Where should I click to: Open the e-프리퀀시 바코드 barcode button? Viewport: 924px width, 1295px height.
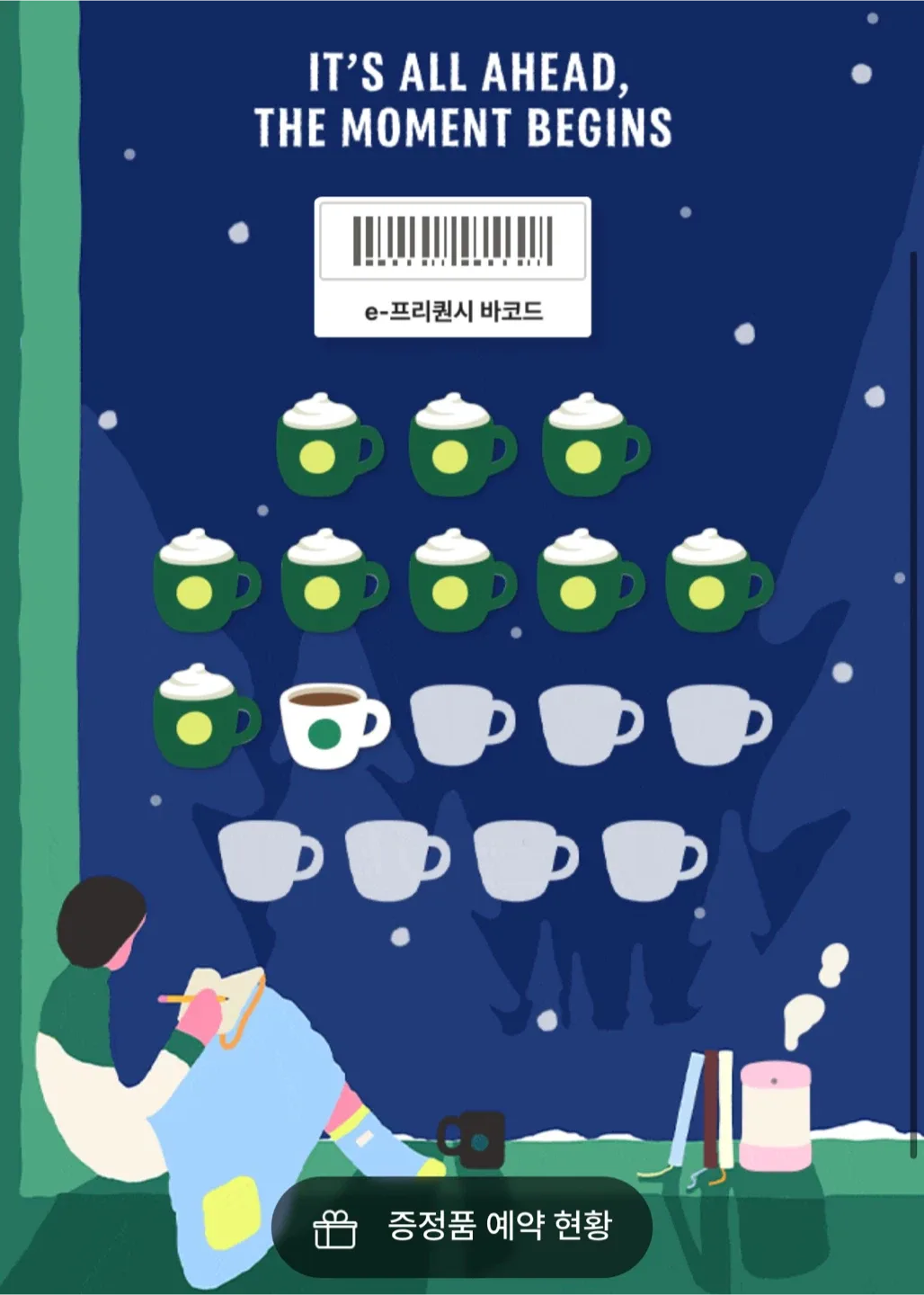point(452,267)
